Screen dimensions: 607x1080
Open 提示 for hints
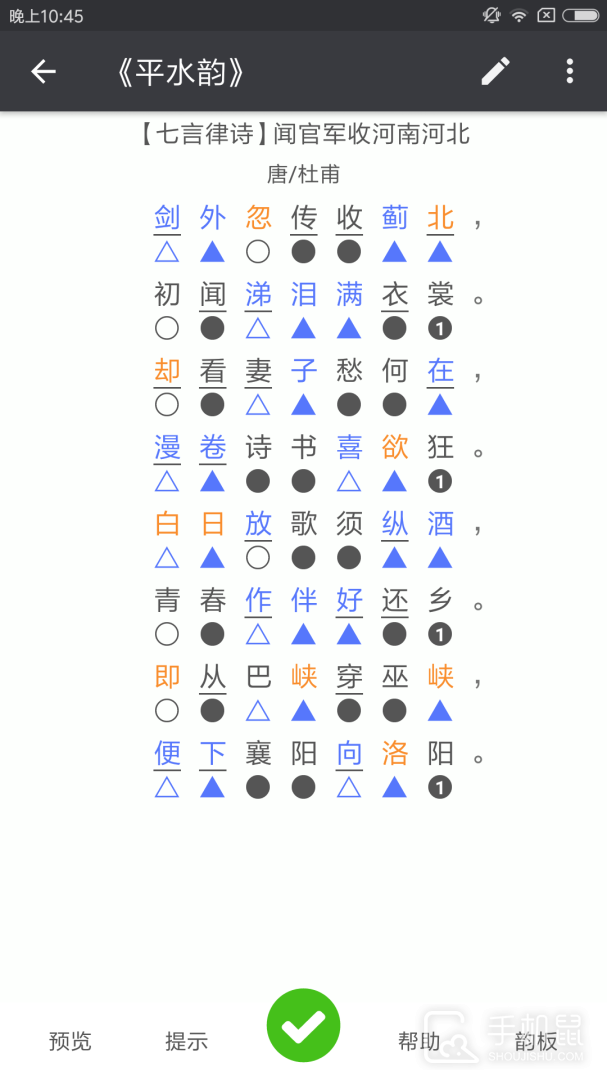[x=186, y=1041]
